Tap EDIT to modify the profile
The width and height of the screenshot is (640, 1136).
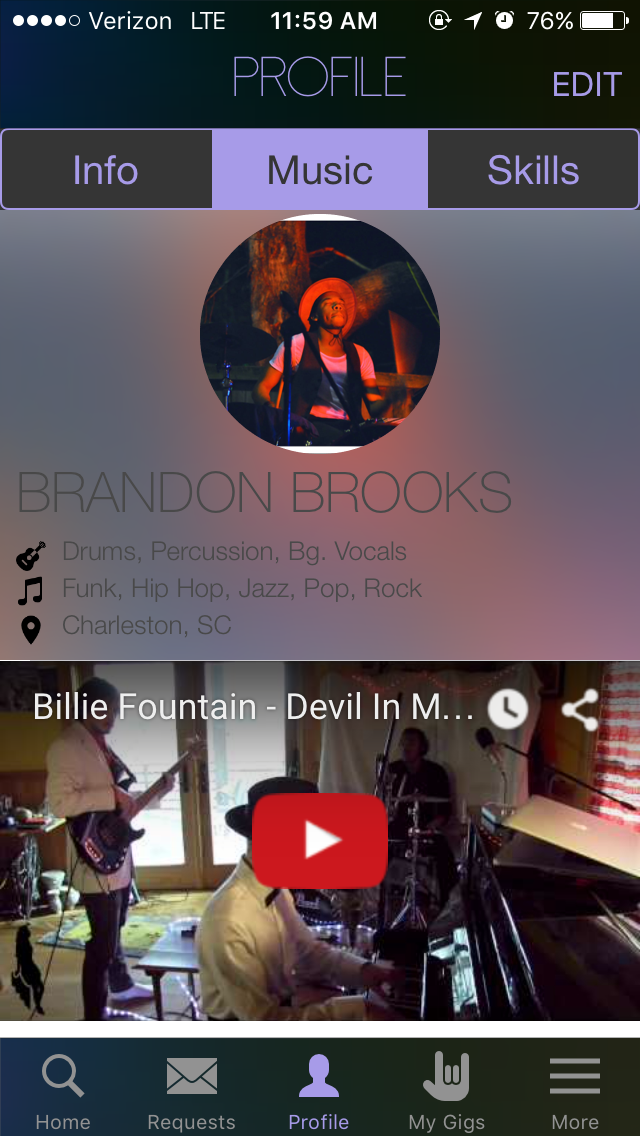(x=587, y=84)
